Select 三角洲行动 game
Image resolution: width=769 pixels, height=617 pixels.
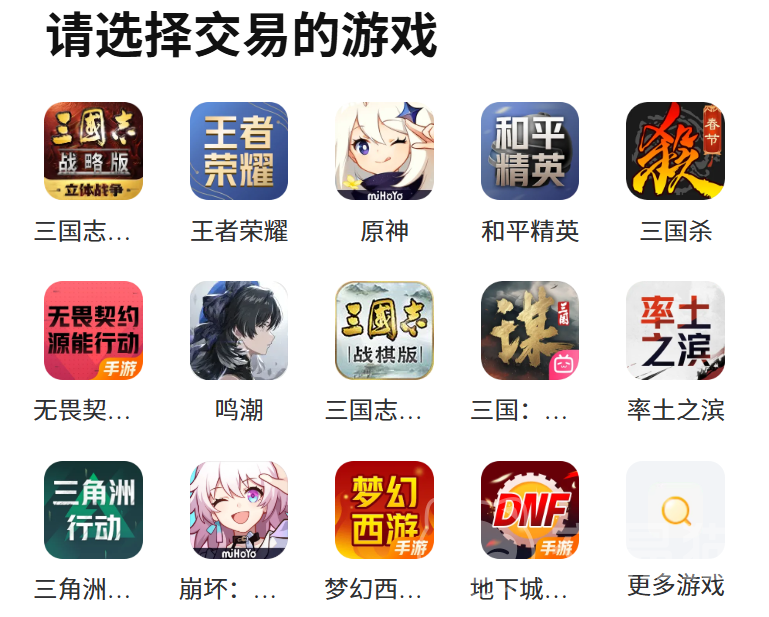click(93, 509)
